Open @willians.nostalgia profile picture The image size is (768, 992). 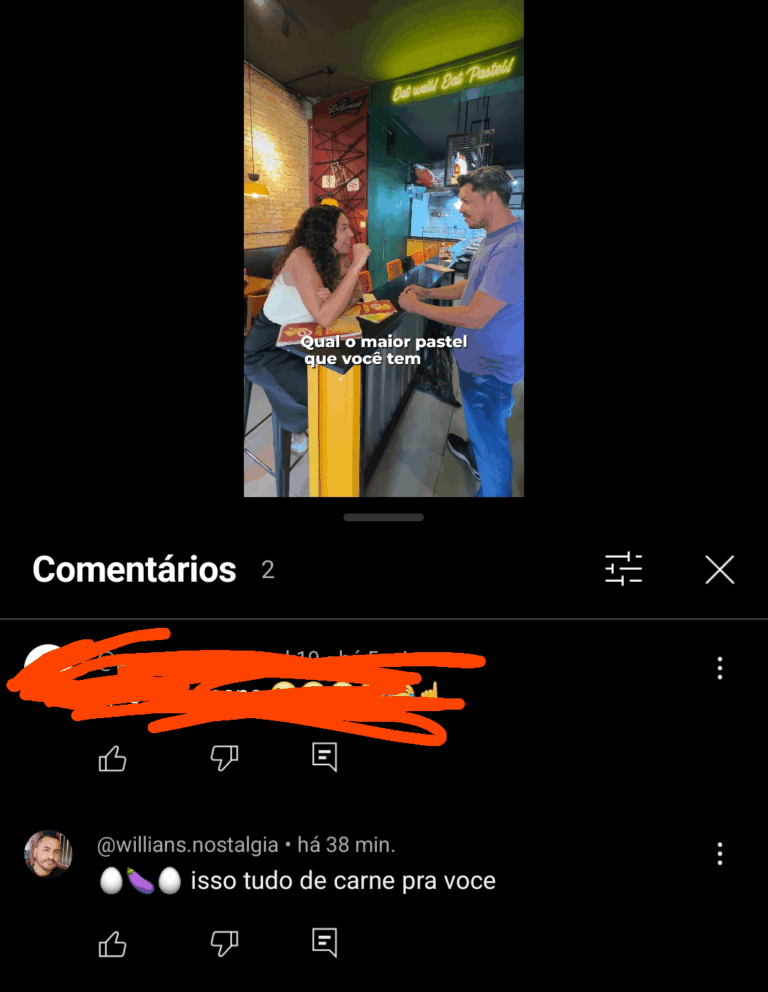click(x=48, y=854)
